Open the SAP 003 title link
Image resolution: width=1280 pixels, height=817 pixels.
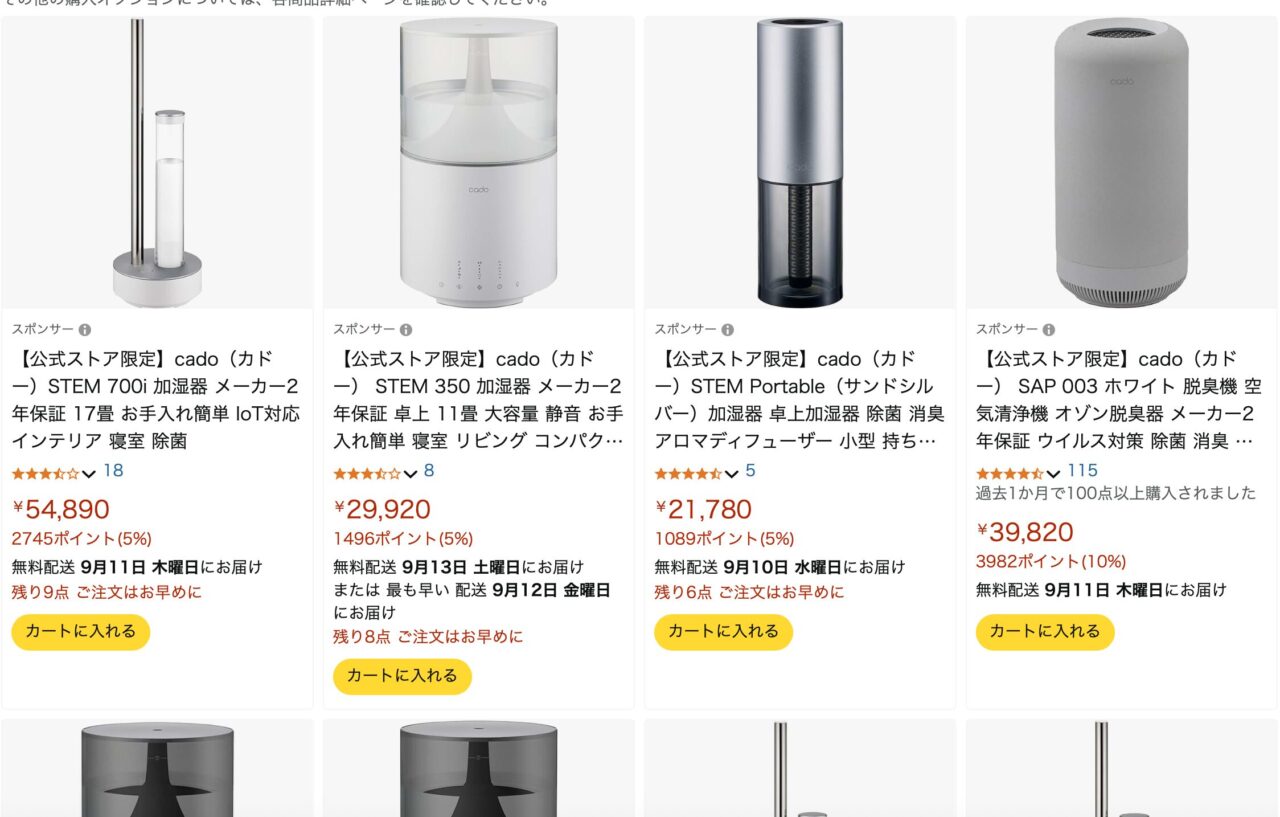pos(1120,400)
